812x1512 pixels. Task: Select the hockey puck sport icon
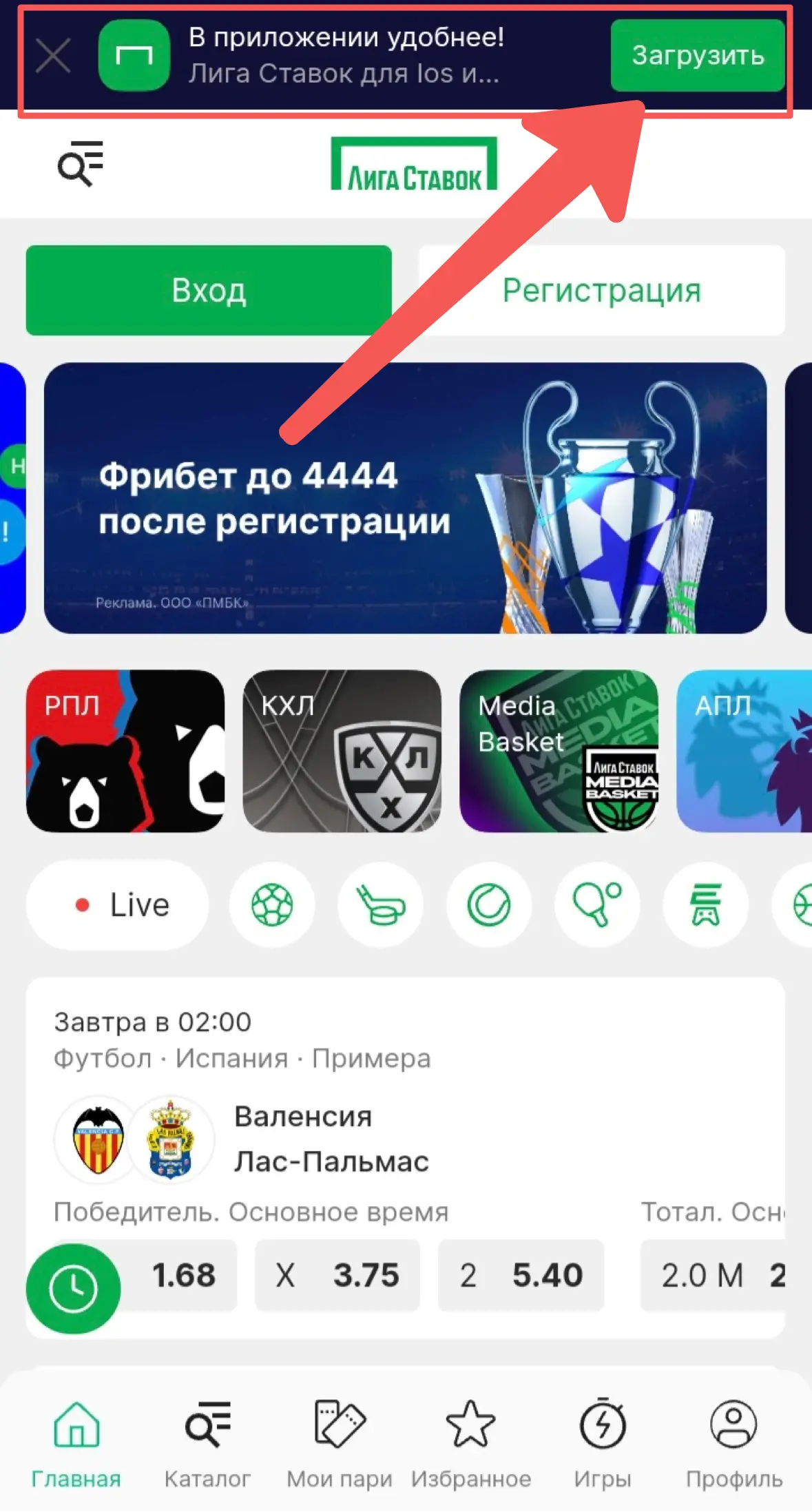tap(381, 905)
